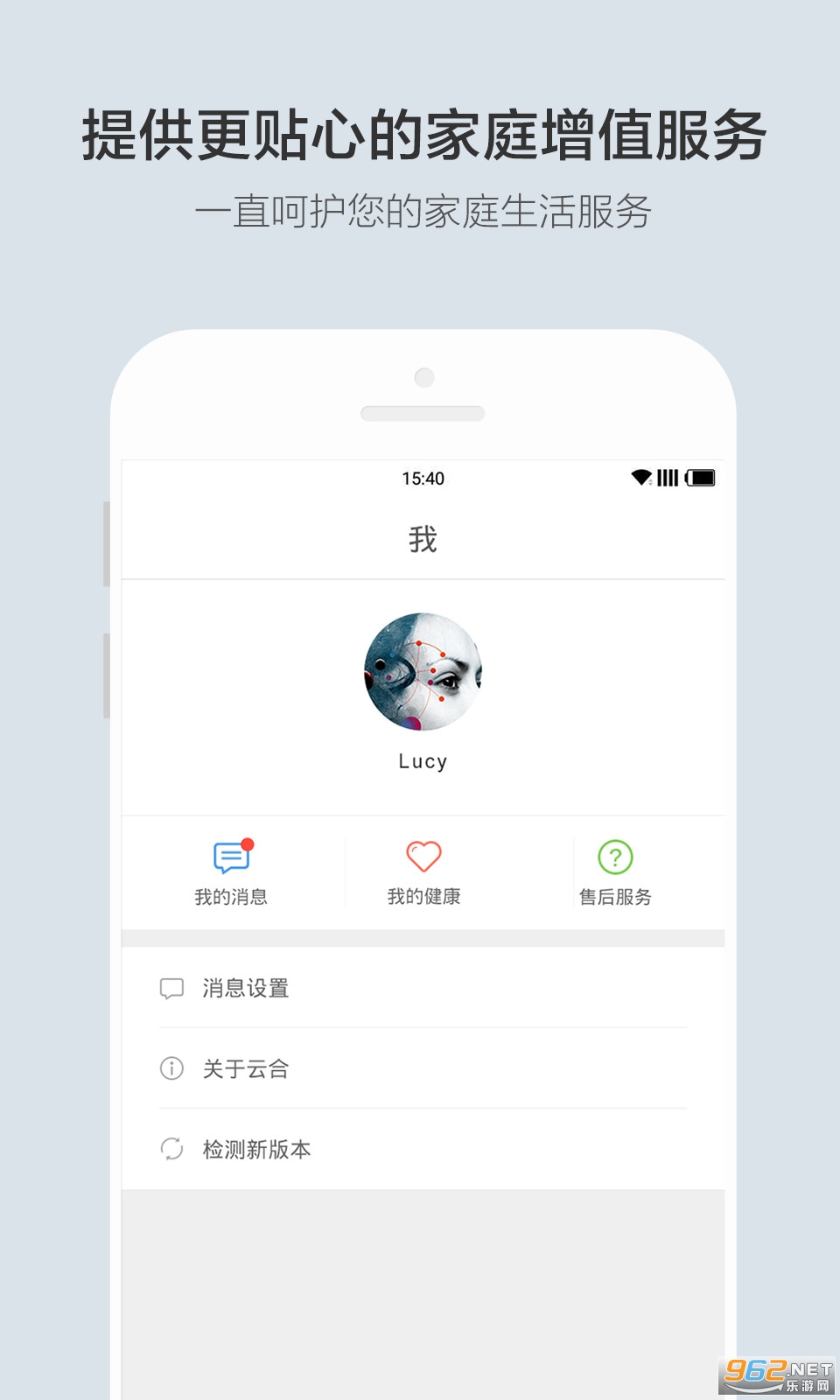Click the 消息设置 chat bubble icon
Viewport: 840px width, 1400px height.
tap(171, 989)
